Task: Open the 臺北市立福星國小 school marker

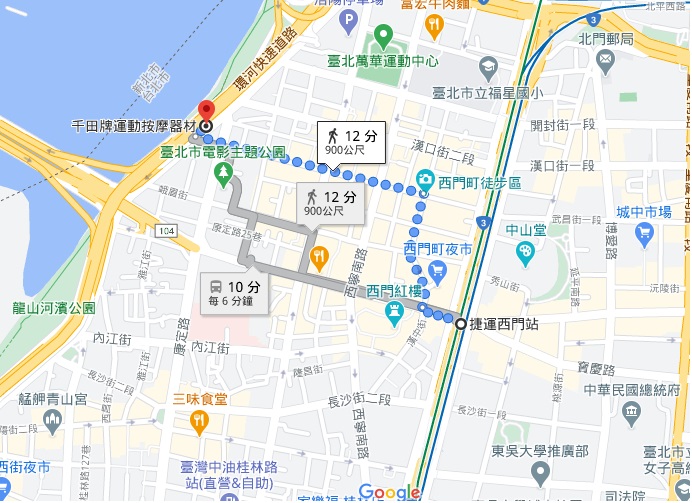Action: 489,68
